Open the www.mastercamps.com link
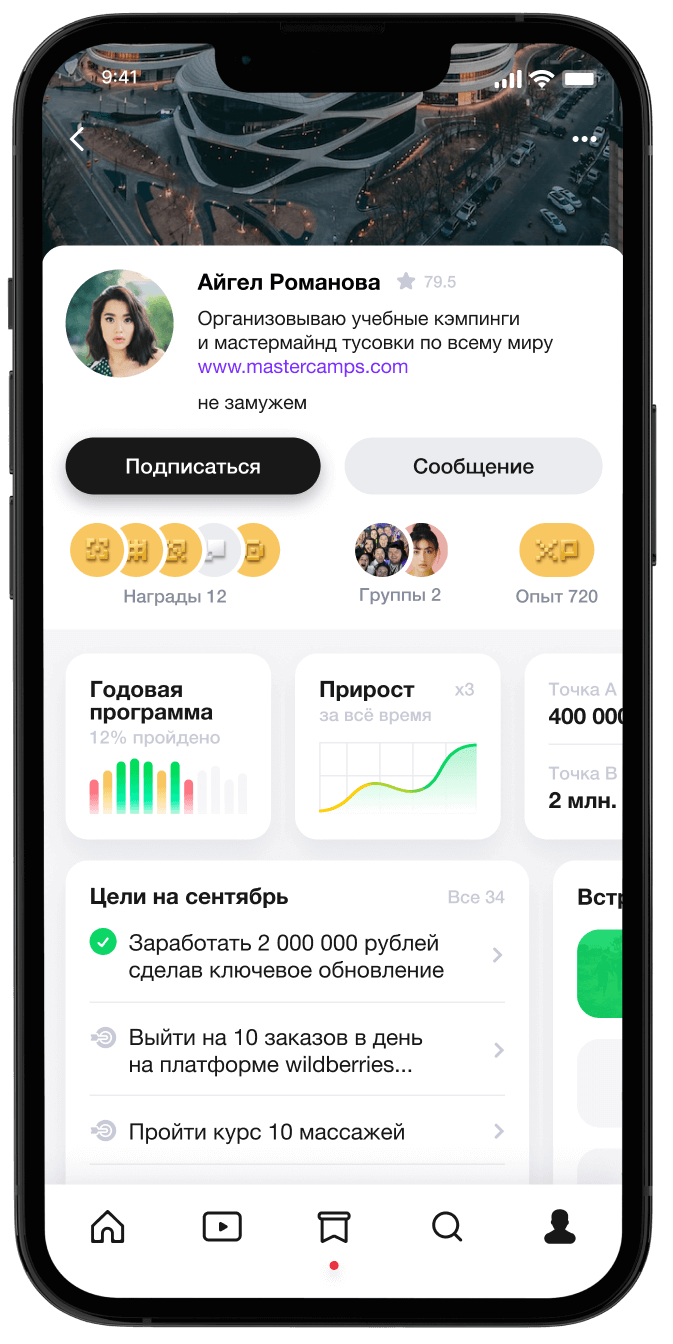Image resolution: width=673 pixels, height=1344 pixels. pos(303,366)
